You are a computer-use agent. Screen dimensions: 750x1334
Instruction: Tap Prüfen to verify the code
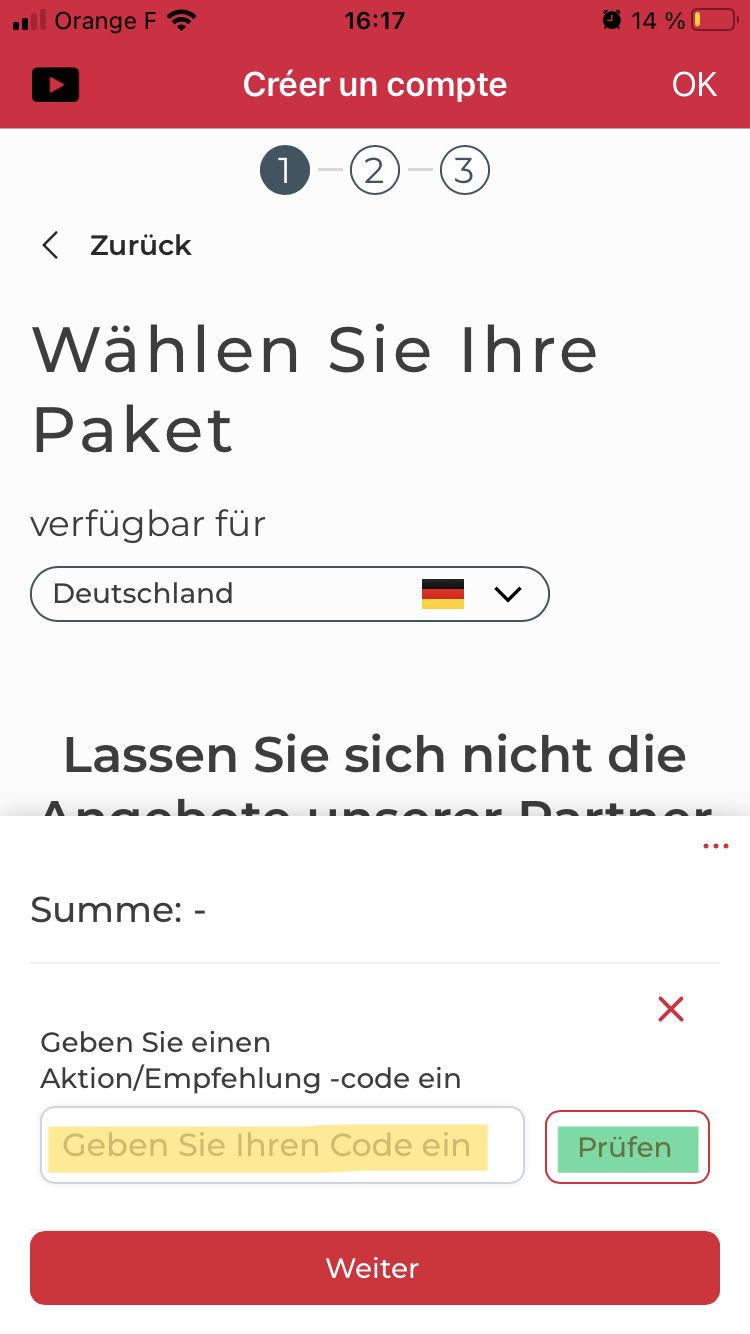627,1147
